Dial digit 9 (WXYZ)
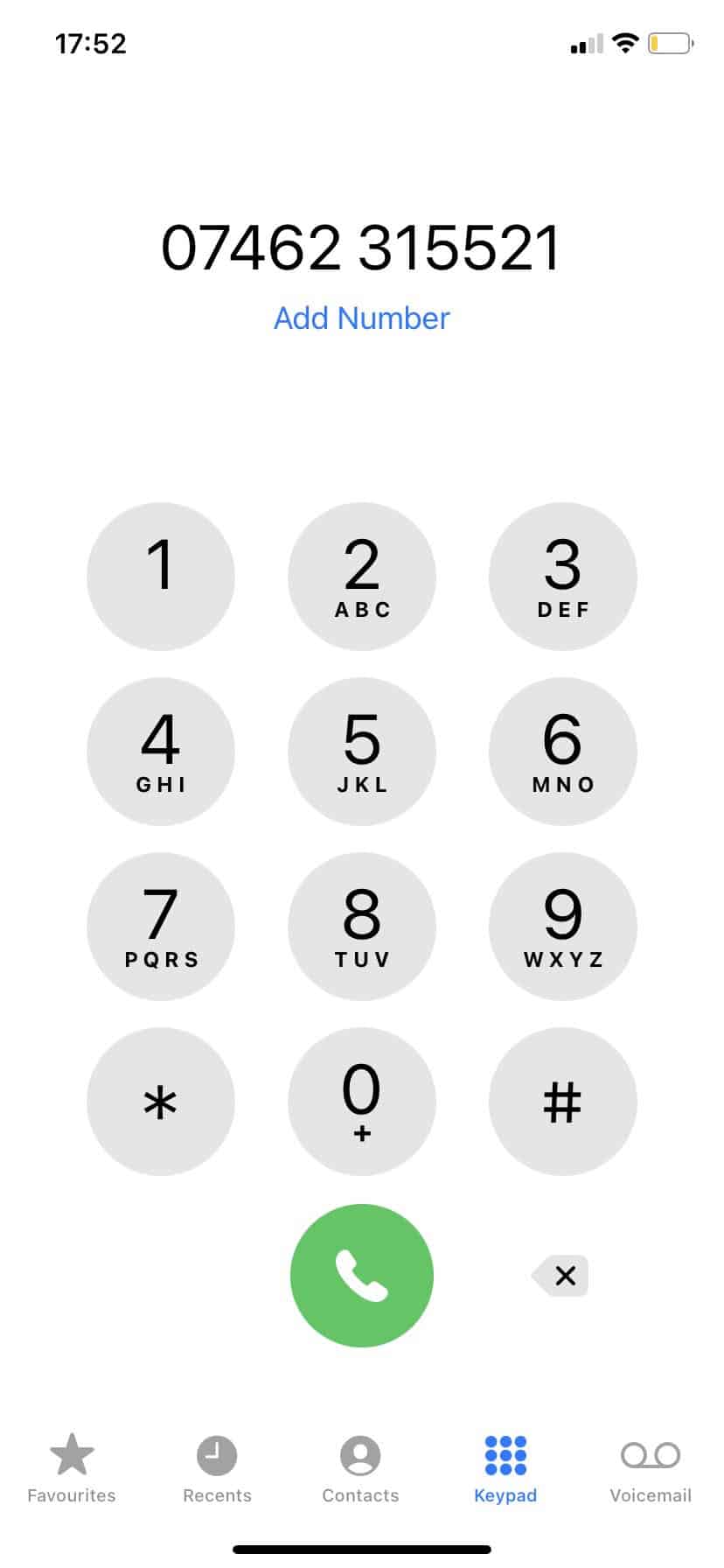724x1568 pixels. coord(562,927)
